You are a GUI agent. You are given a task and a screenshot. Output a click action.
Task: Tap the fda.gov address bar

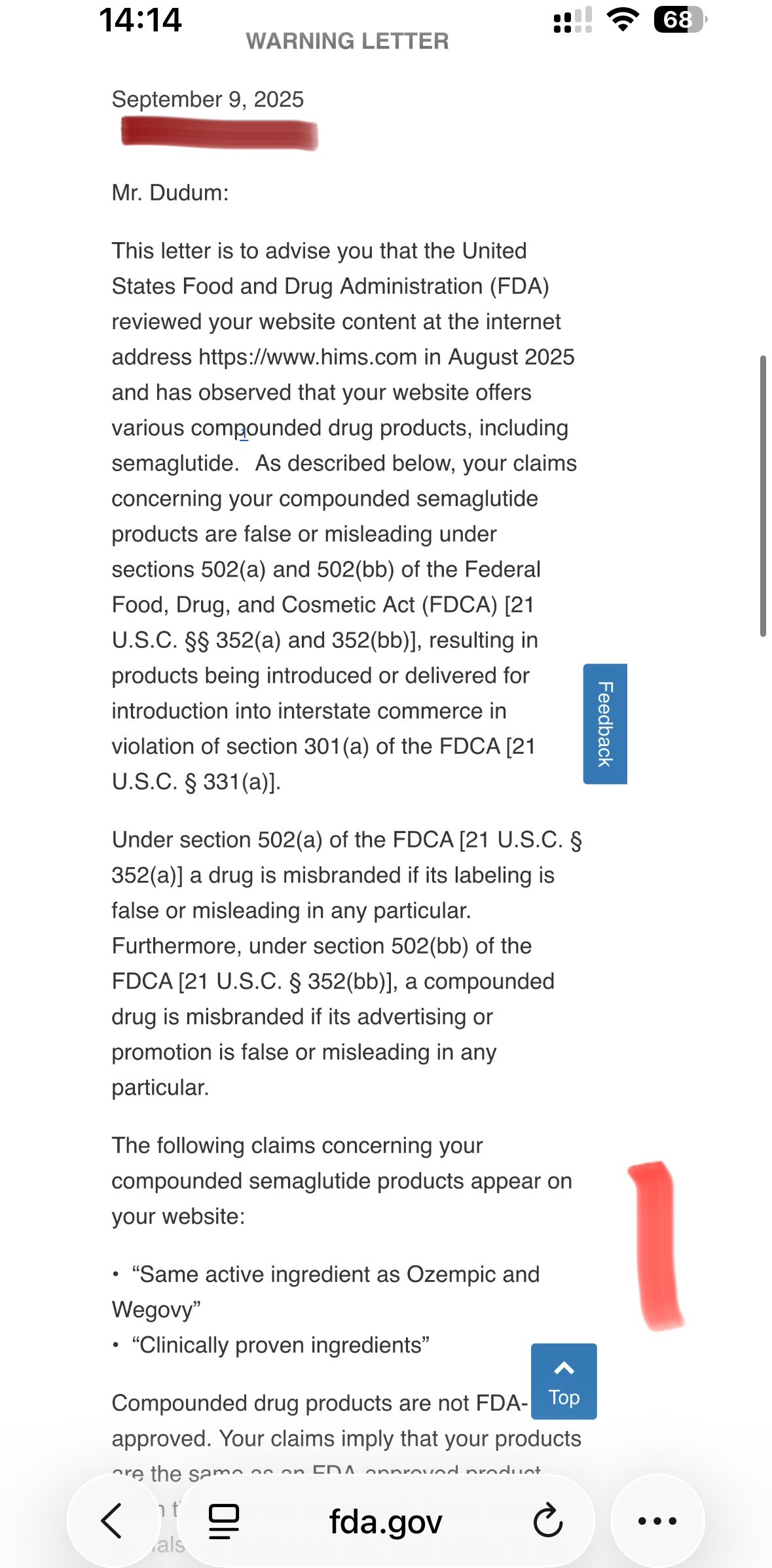(x=386, y=1521)
